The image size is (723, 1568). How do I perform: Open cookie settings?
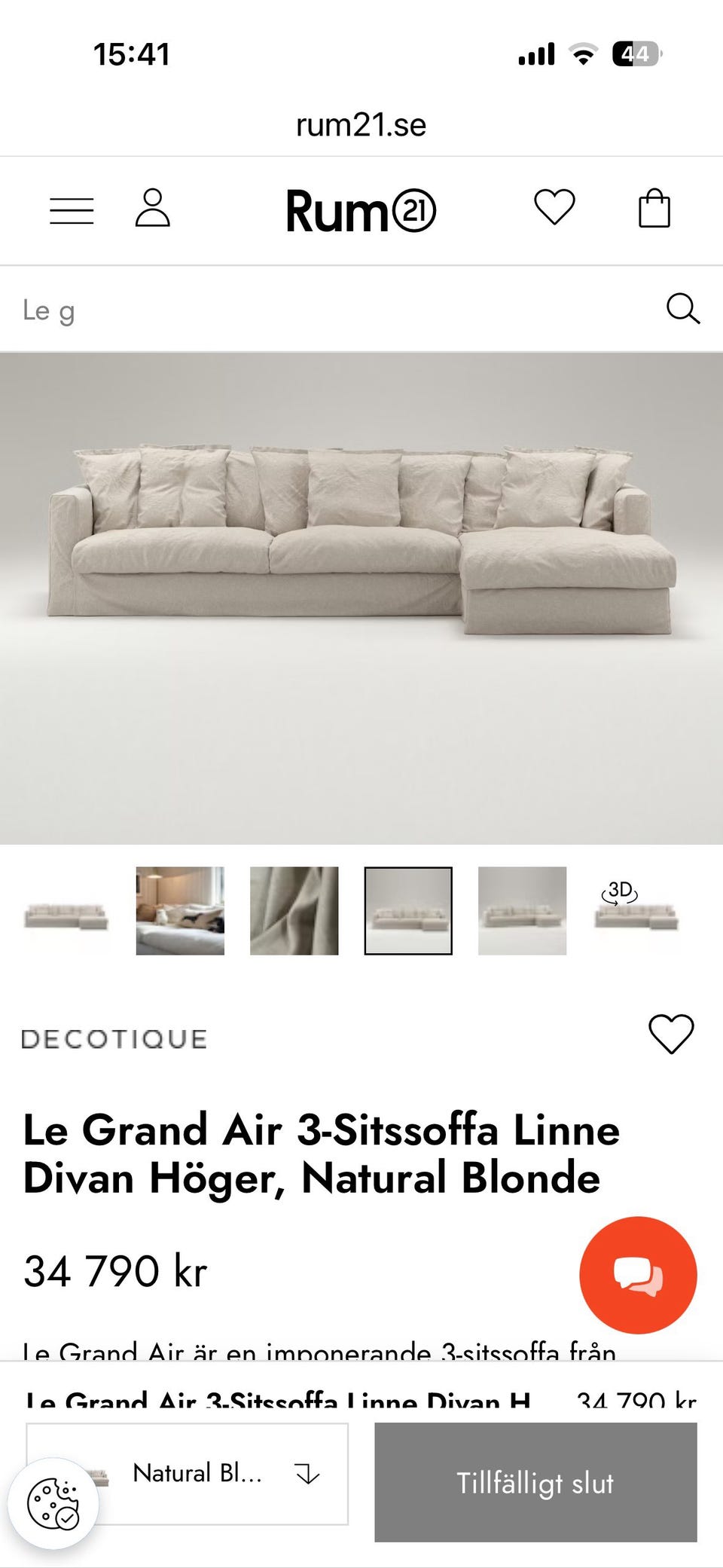tap(53, 1504)
